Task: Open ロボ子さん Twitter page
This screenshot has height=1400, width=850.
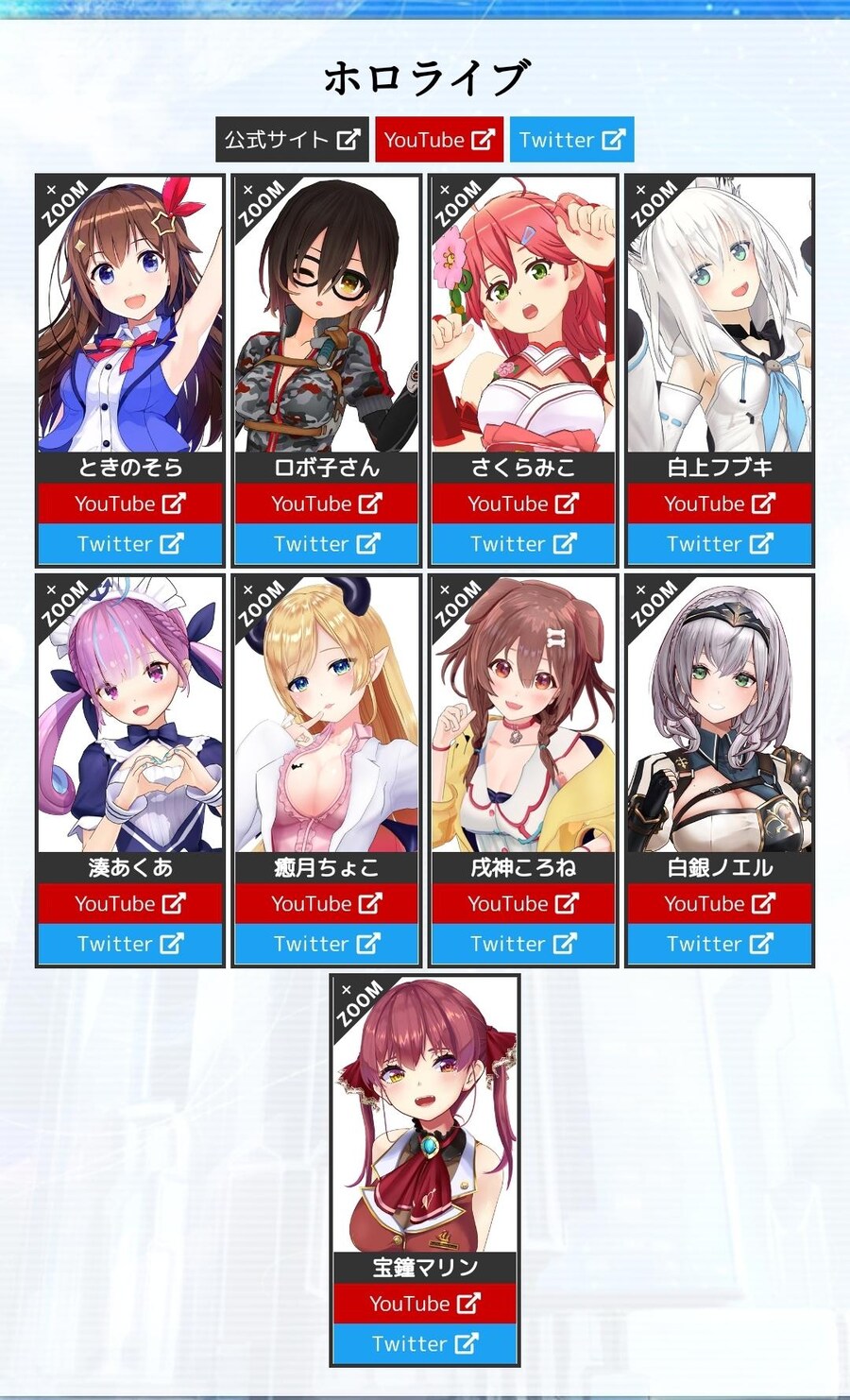Action: 327,544
